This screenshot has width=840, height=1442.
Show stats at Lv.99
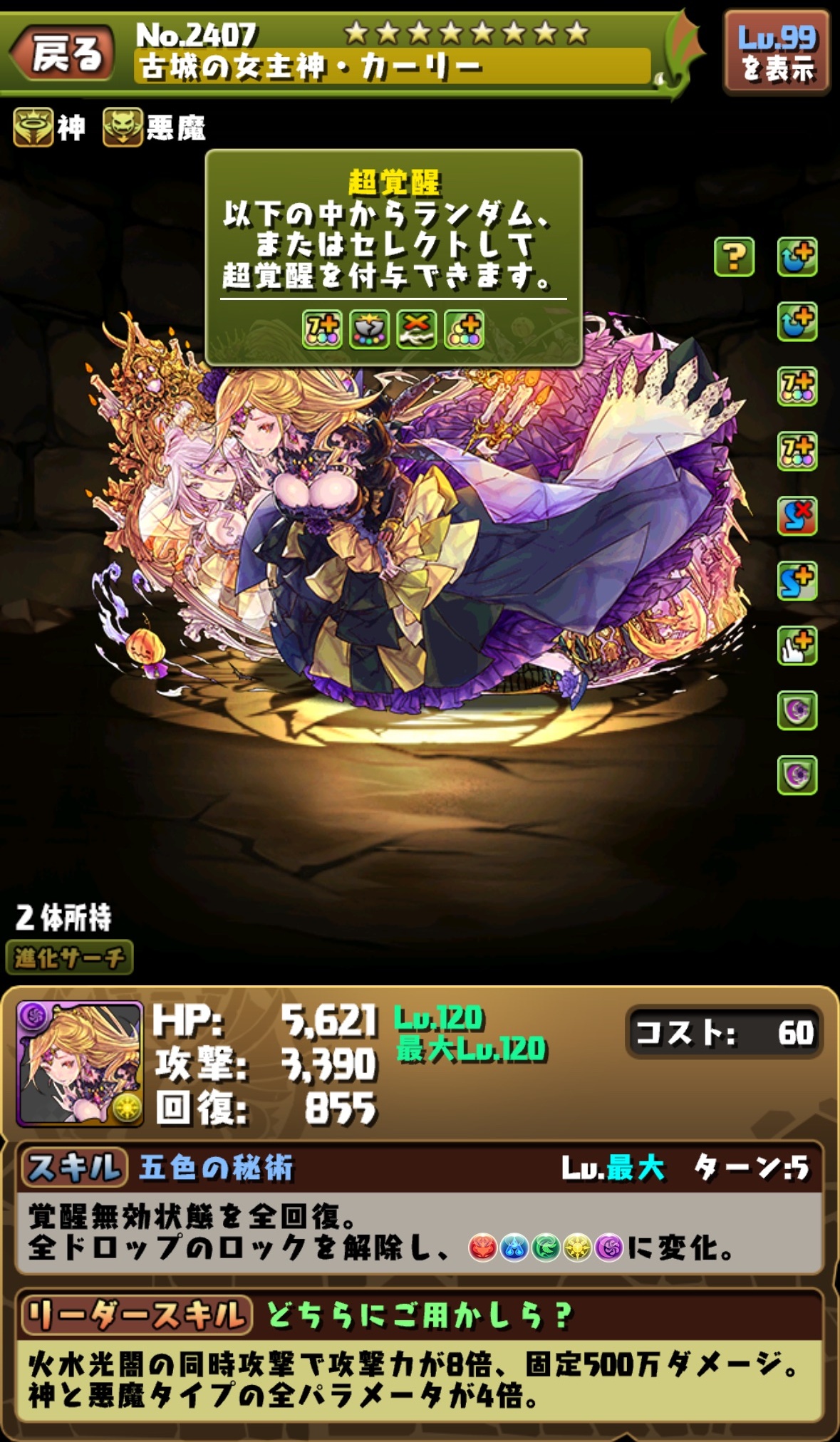tap(777, 53)
